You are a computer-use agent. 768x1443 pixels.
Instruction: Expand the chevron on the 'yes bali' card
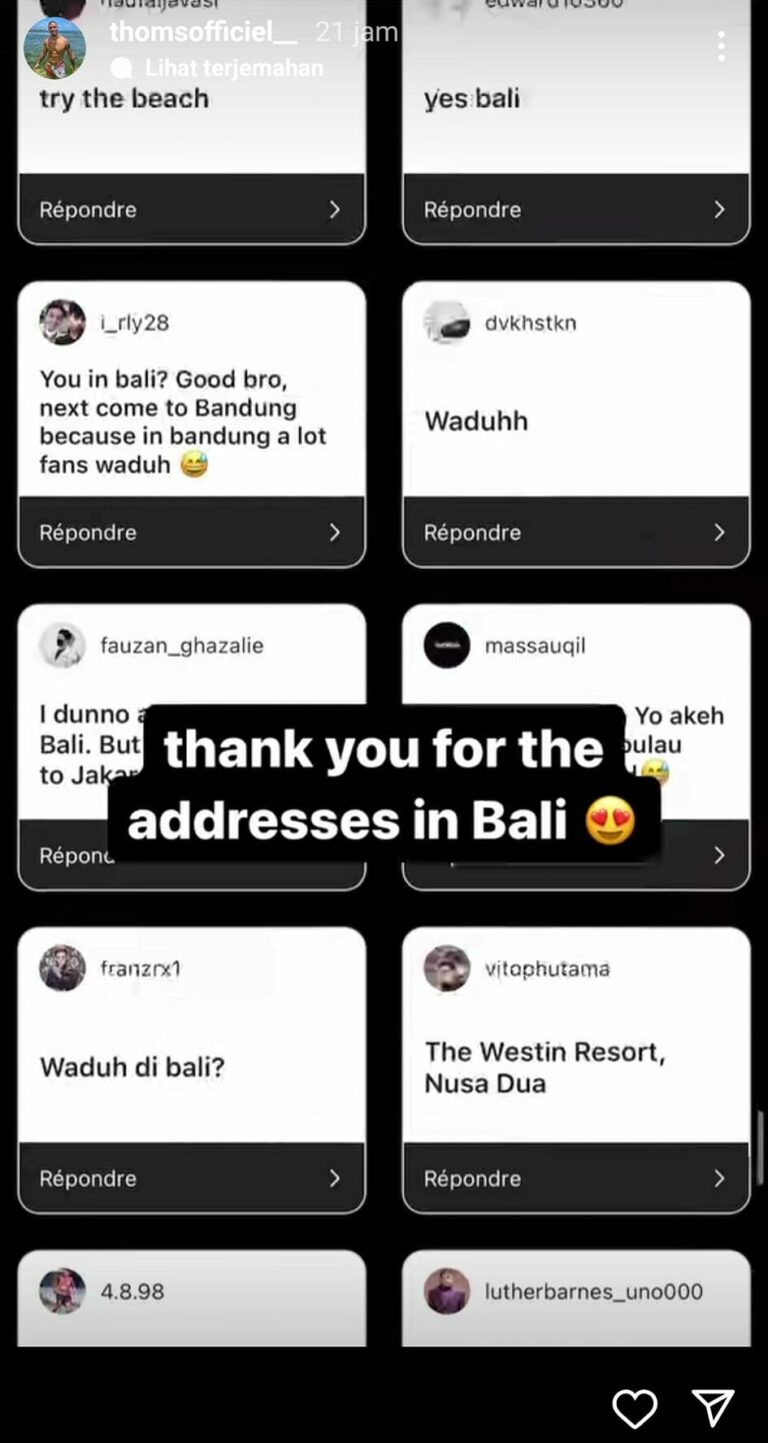718,209
